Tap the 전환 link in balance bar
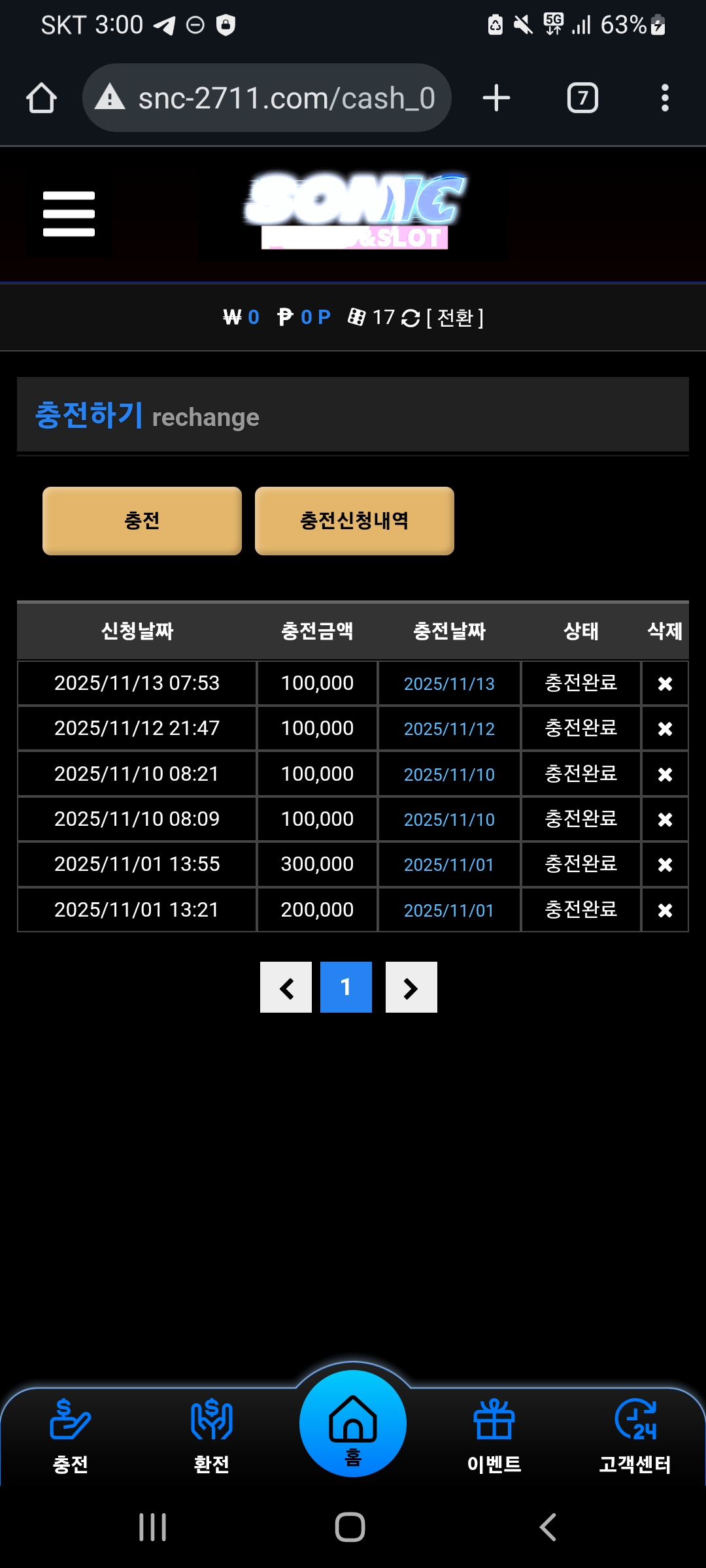Image resolution: width=706 pixels, height=1568 pixels. pyautogui.click(x=455, y=318)
